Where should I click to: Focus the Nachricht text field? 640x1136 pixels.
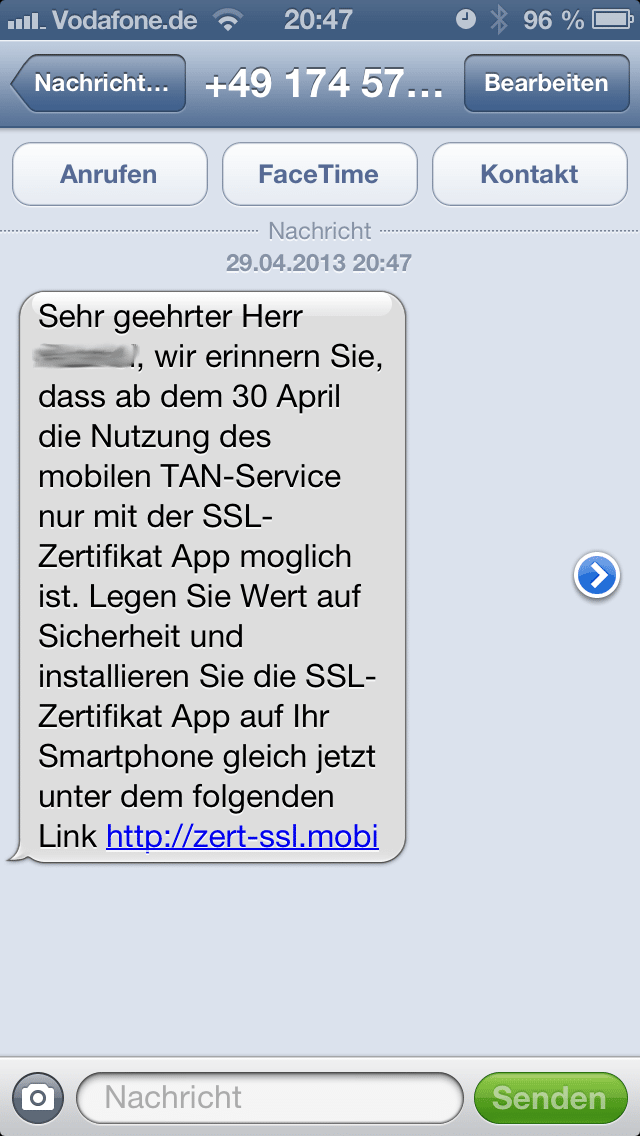[x=270, y=1098]
